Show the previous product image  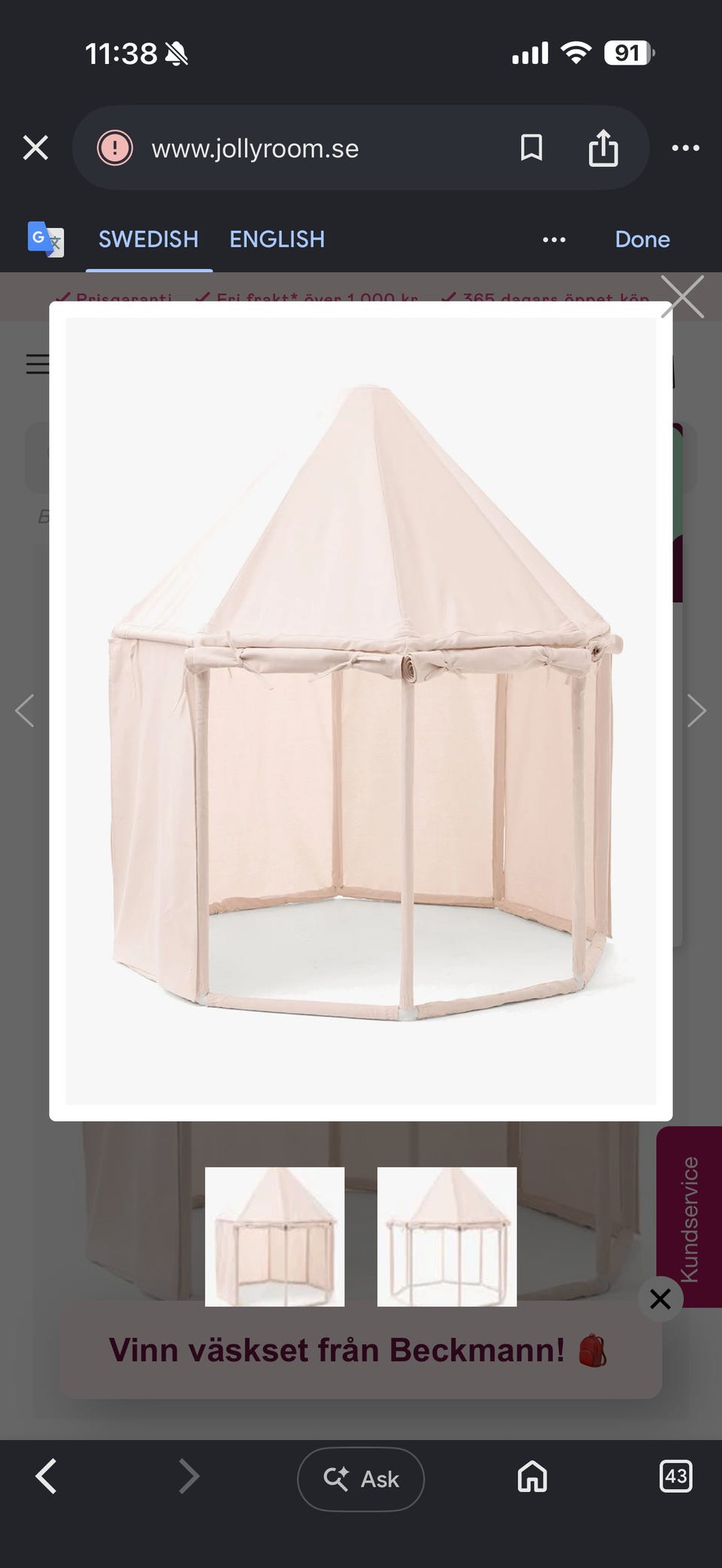point(25,710)
